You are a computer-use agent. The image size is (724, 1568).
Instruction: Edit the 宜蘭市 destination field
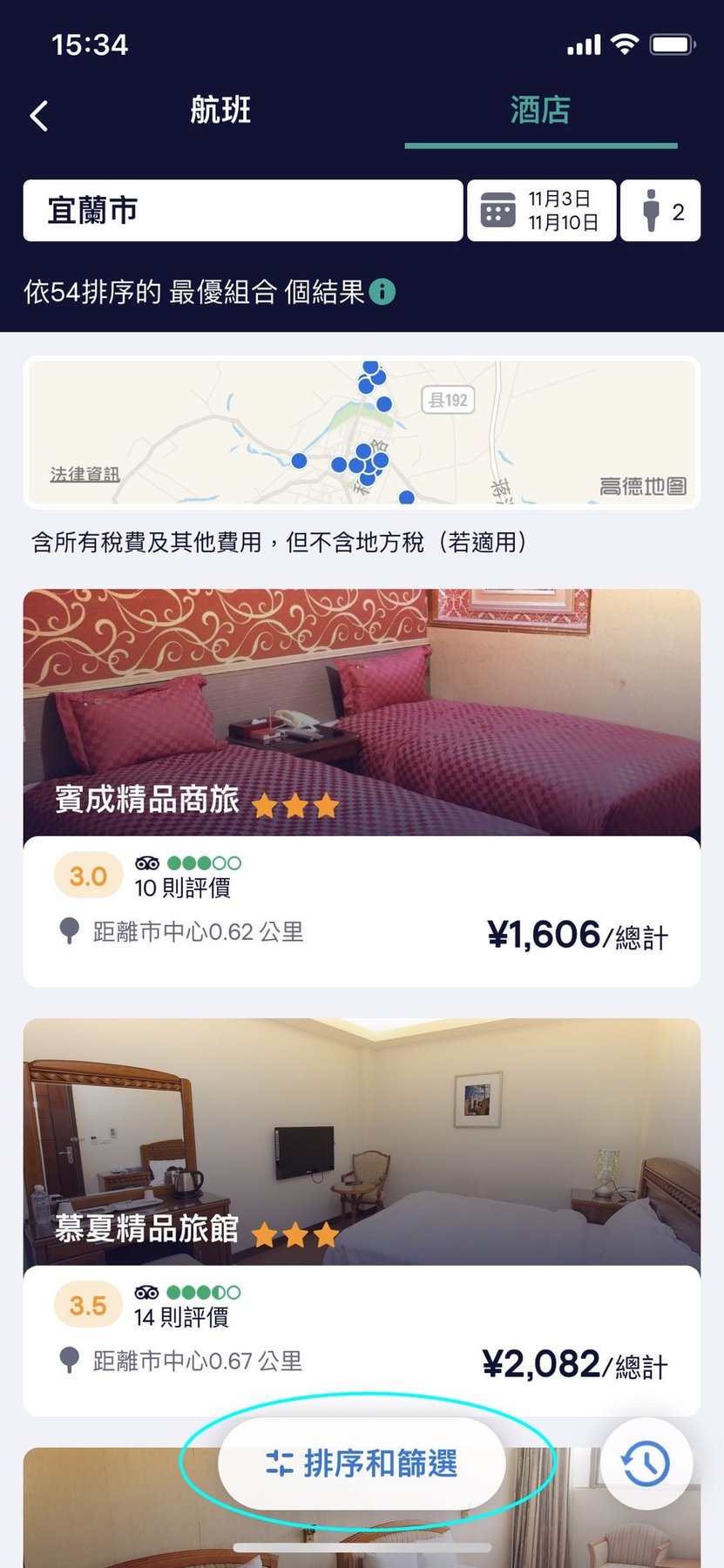(242, 211)
